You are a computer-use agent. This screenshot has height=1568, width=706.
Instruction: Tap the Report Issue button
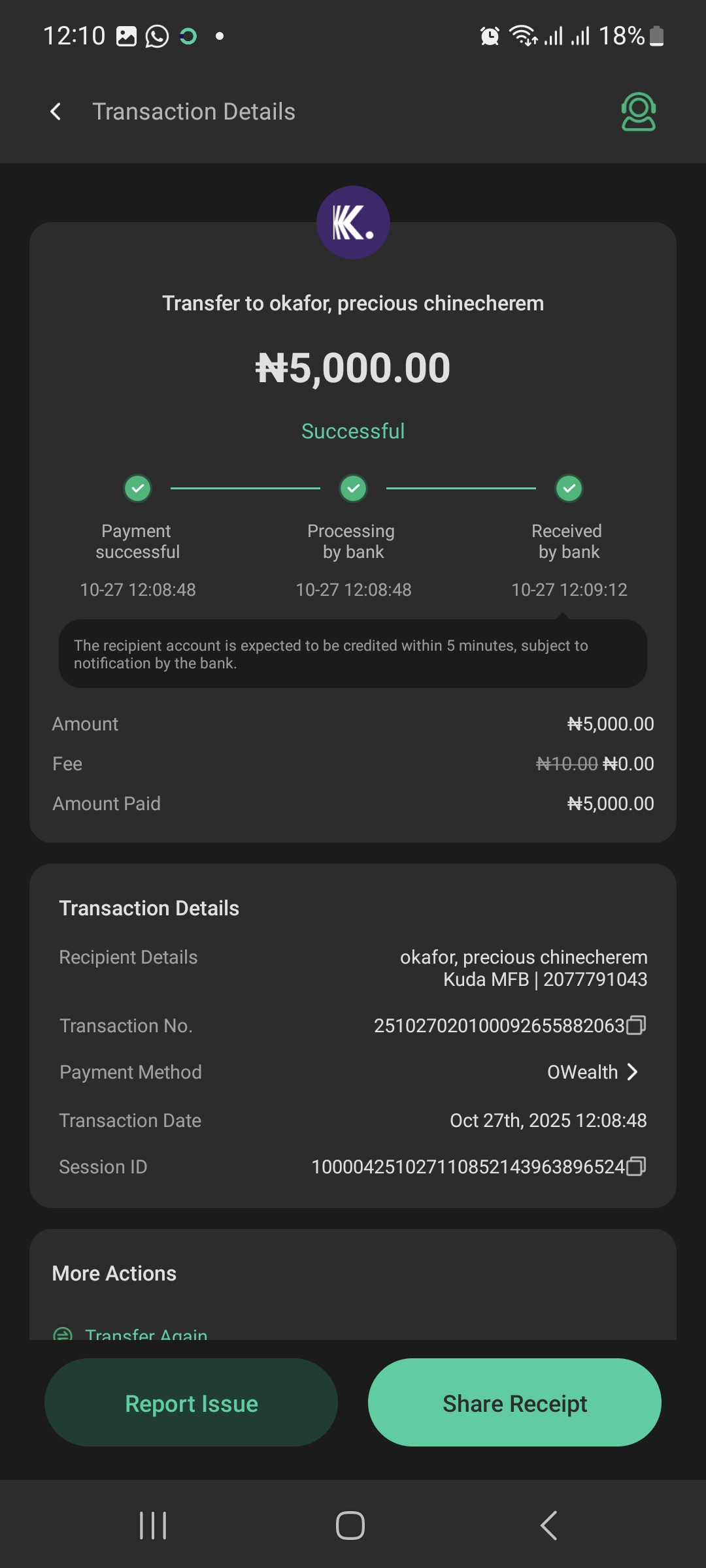pyautogui.click(x=191, y=1403)
